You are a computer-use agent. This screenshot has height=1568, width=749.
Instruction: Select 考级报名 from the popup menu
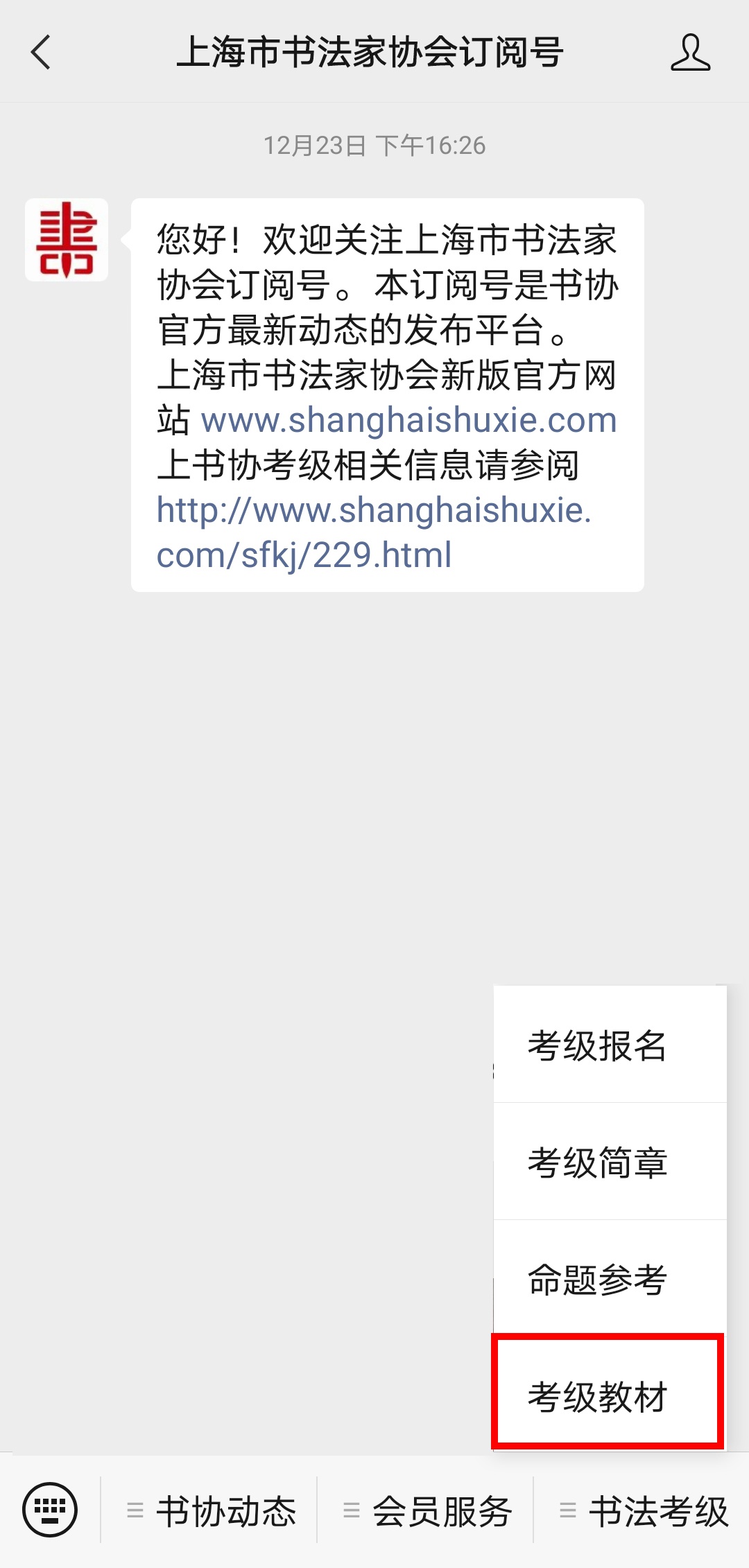click(x=597, y=1045)
